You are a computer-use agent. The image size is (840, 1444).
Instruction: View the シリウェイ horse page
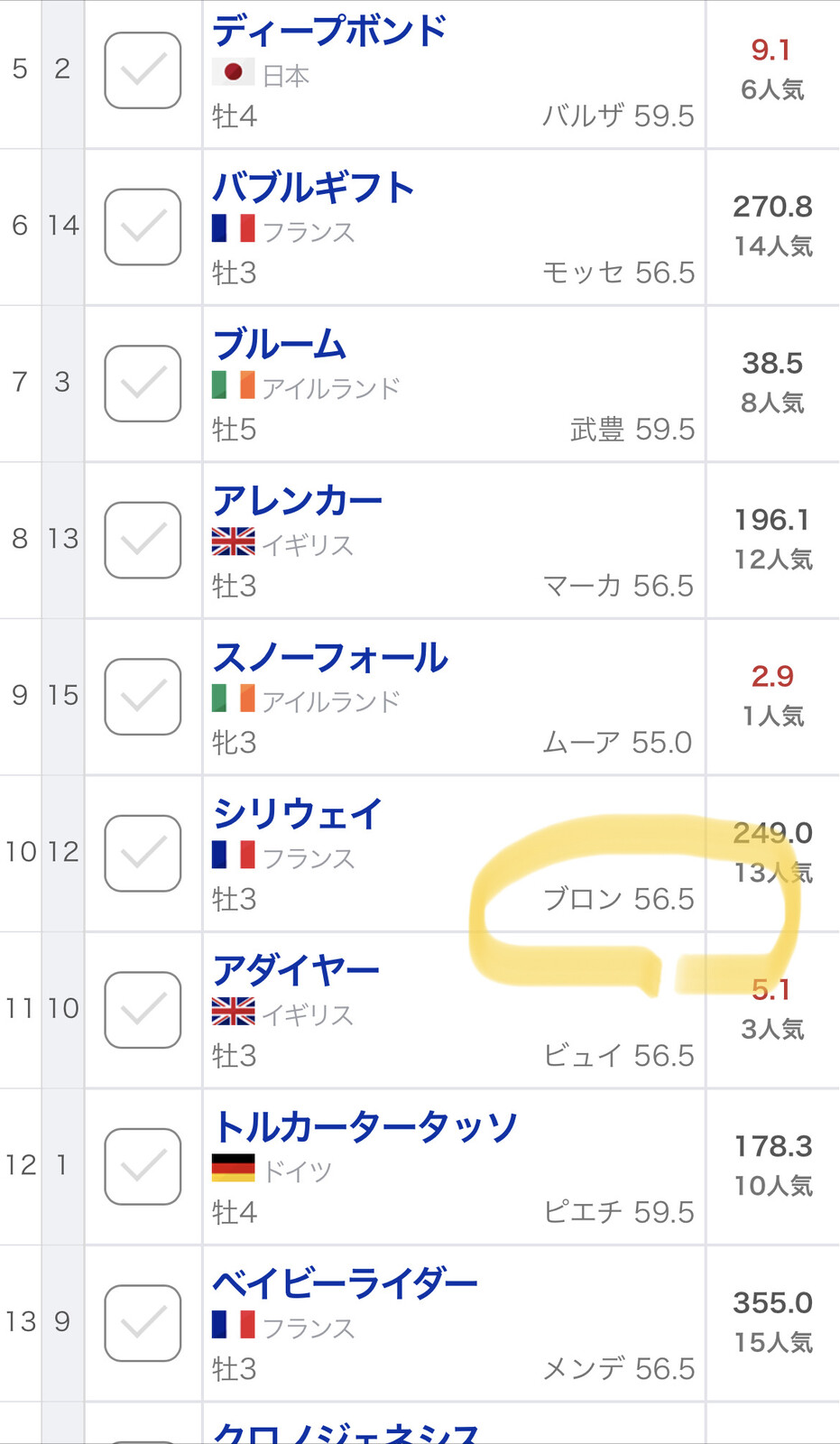coord(297,814)
